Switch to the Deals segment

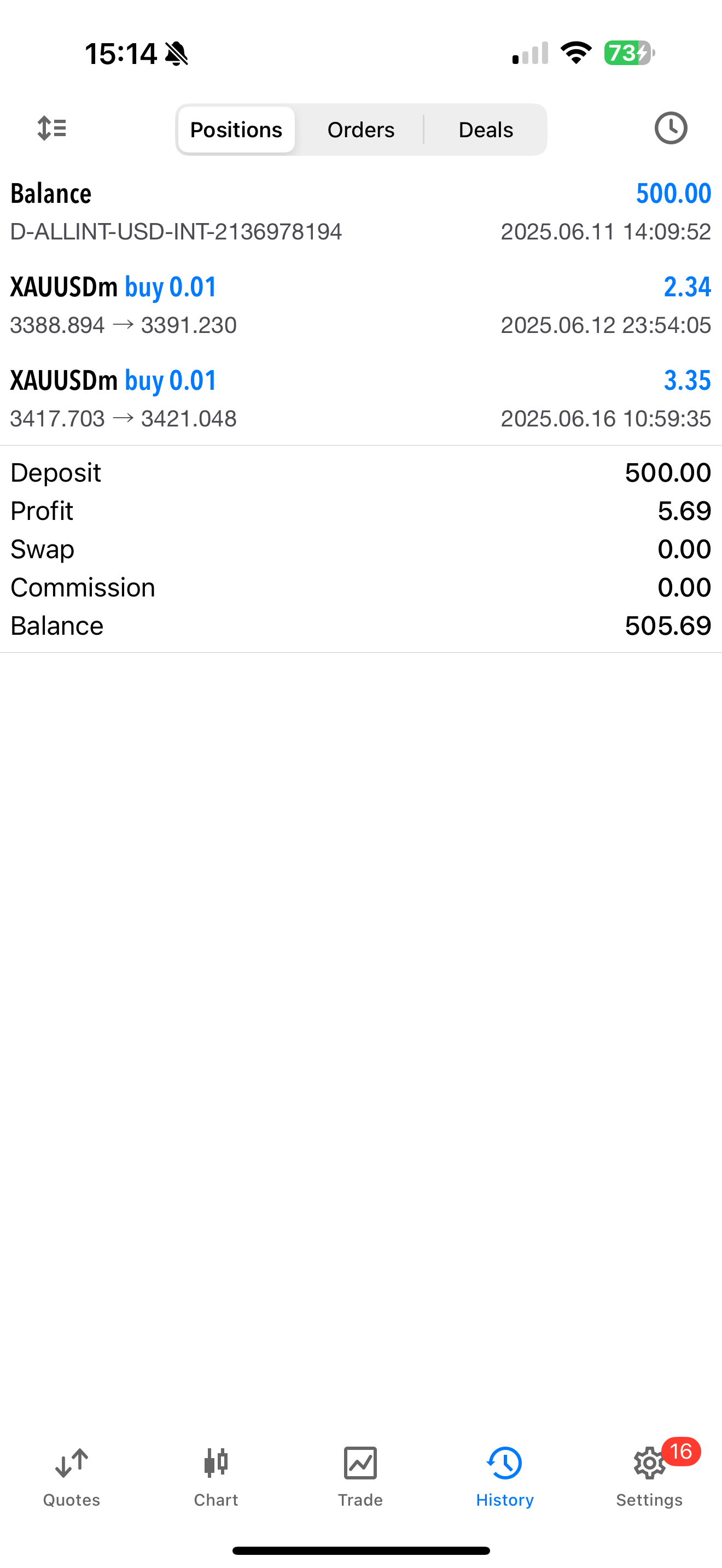click(486, 130)
